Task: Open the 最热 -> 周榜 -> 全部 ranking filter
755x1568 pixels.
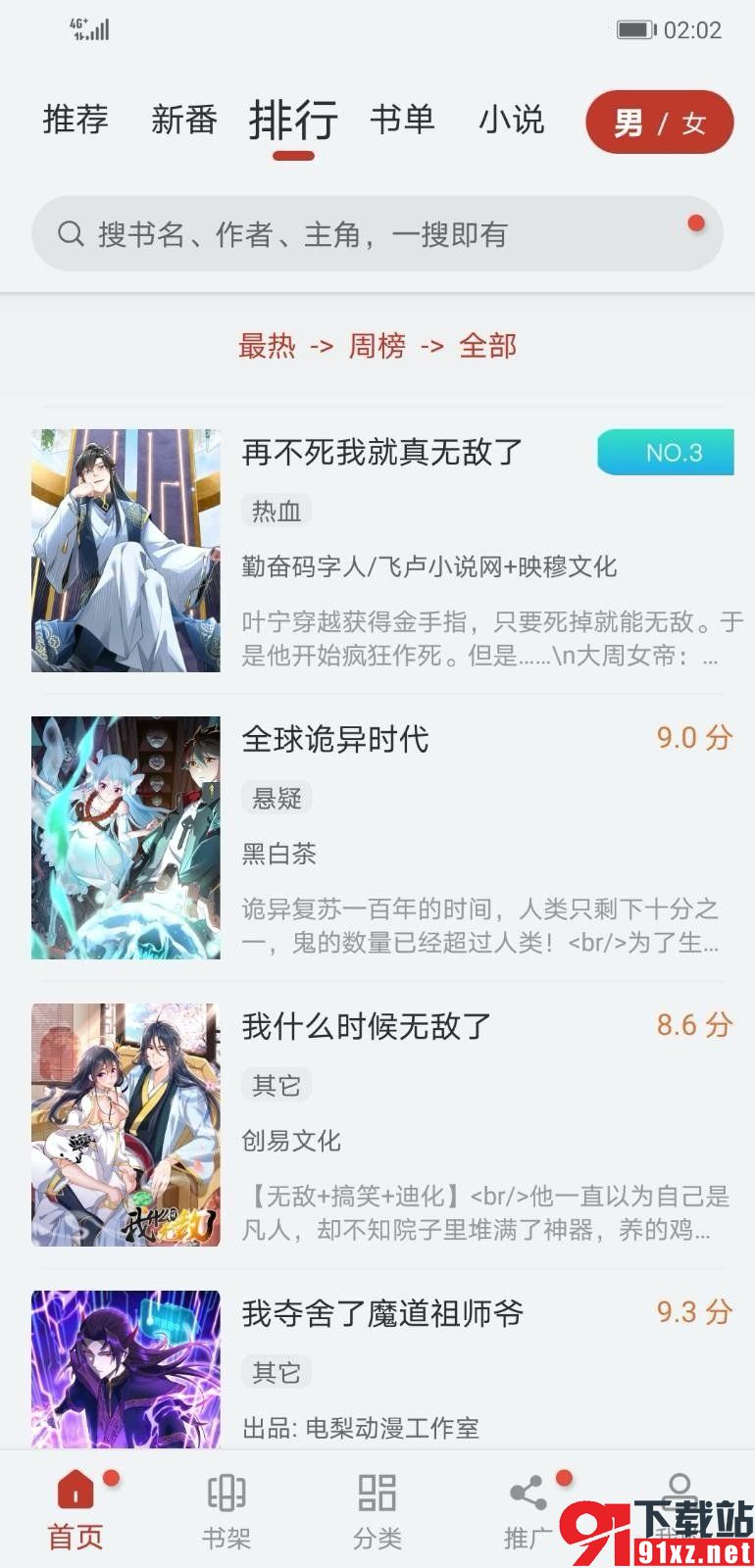Action: [377, 346]
